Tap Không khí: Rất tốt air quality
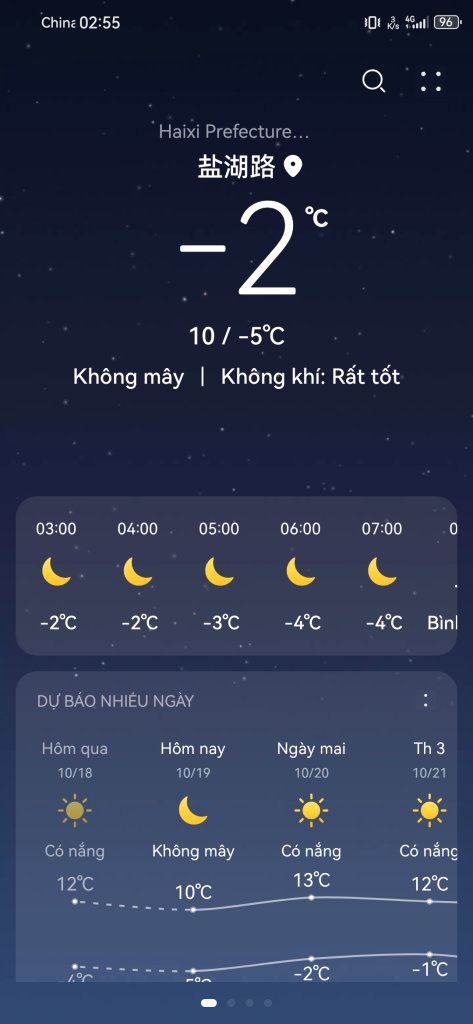Image resolution: width=473 pixels, height=1024 pixels. pyautogui.click(x=310, y=377)
